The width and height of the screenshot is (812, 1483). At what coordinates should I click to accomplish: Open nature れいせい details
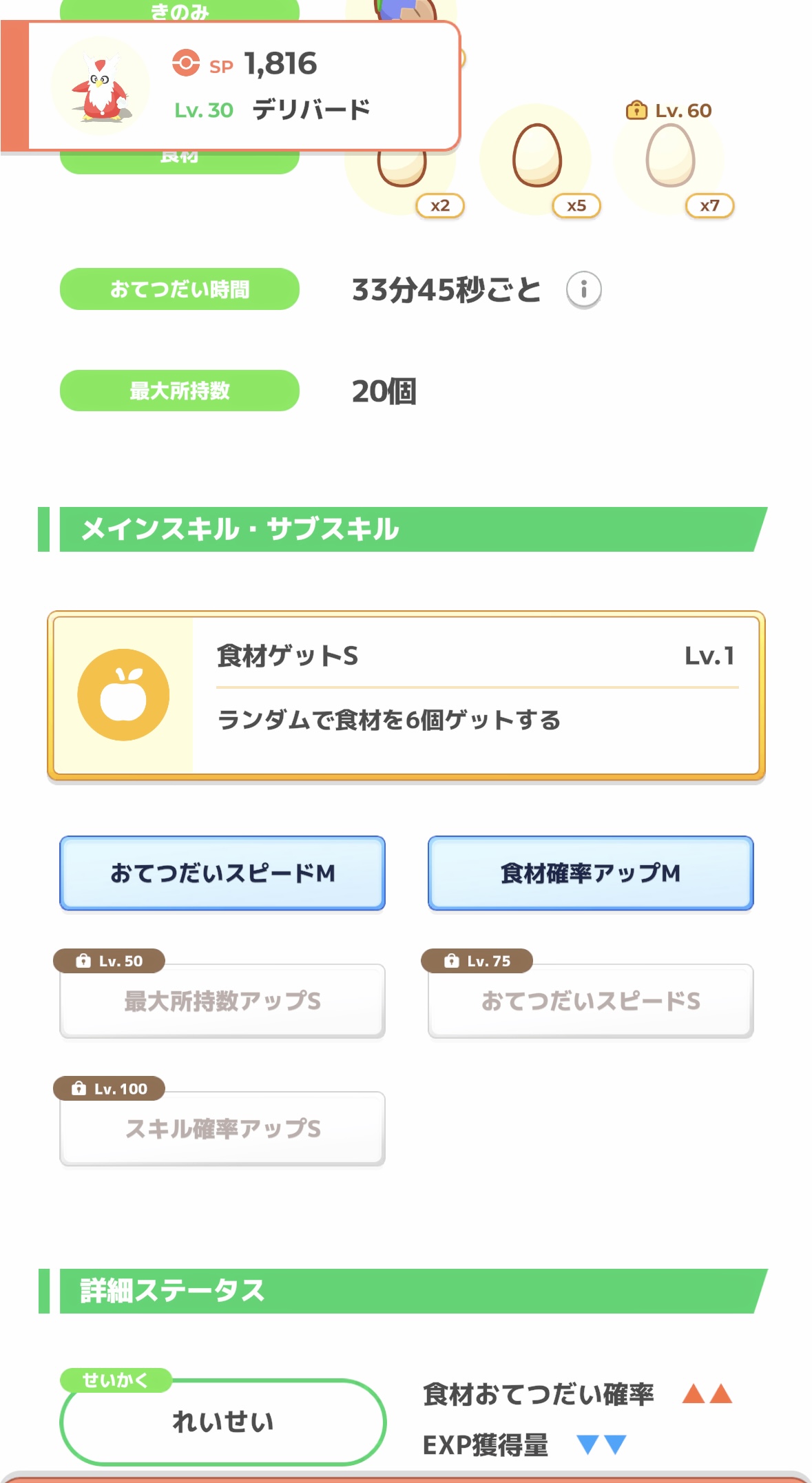222,1421
